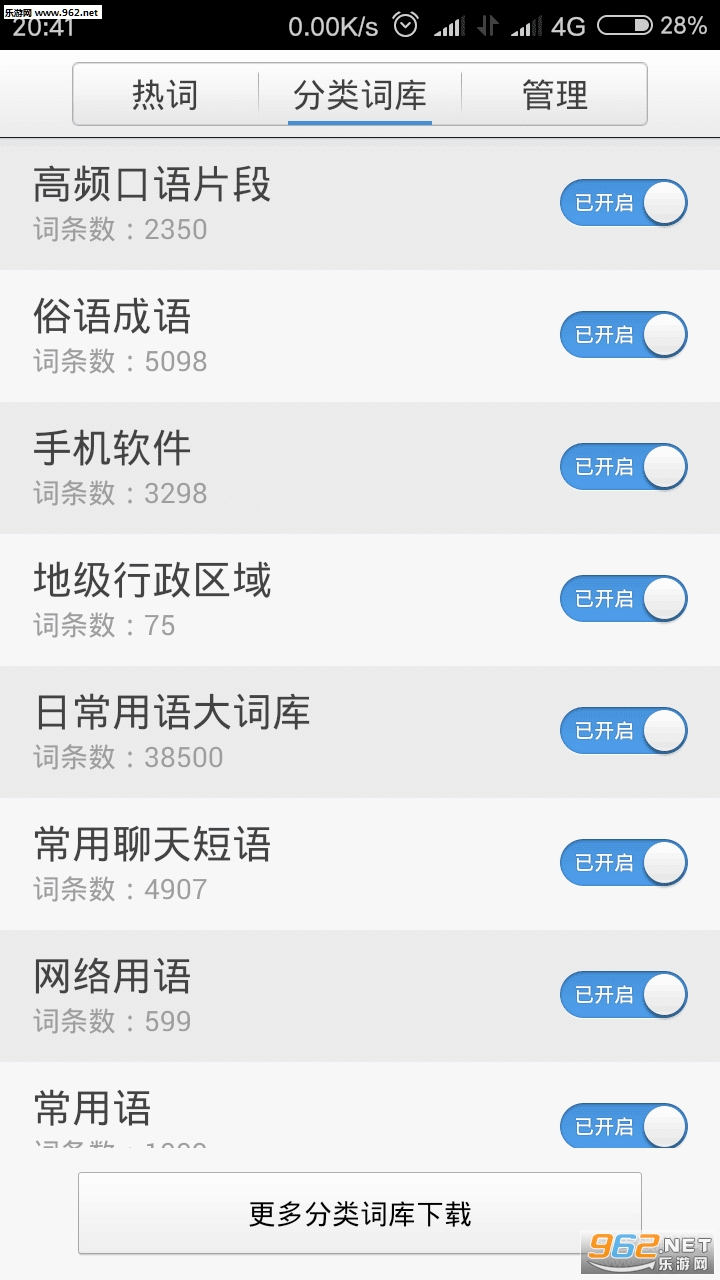The width and height of the screenshot is (720, 1280).
Task: Disable the 俗语成语 dictionary toggle
Action: coord(623,335)
